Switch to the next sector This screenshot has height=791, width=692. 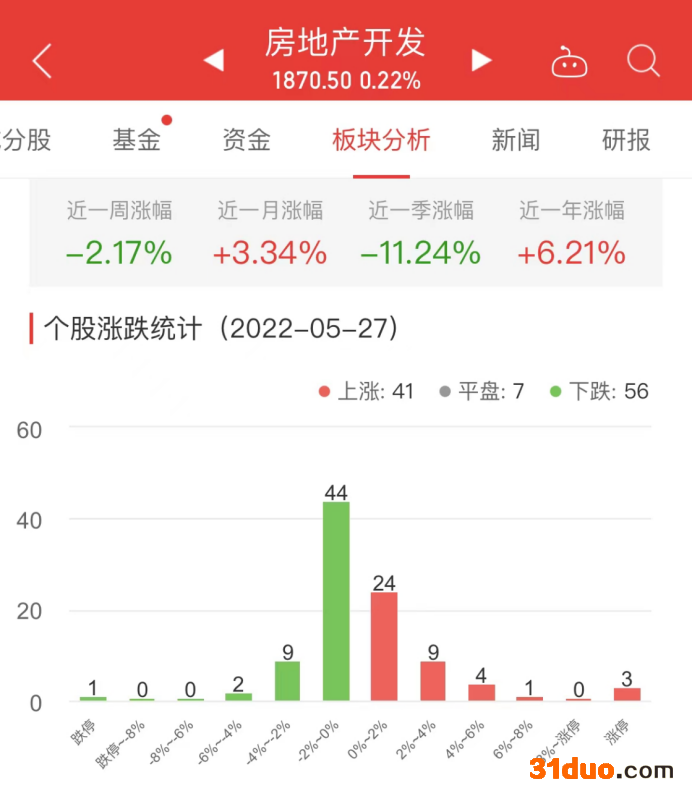pyautogui.click(x=482, y=61)
